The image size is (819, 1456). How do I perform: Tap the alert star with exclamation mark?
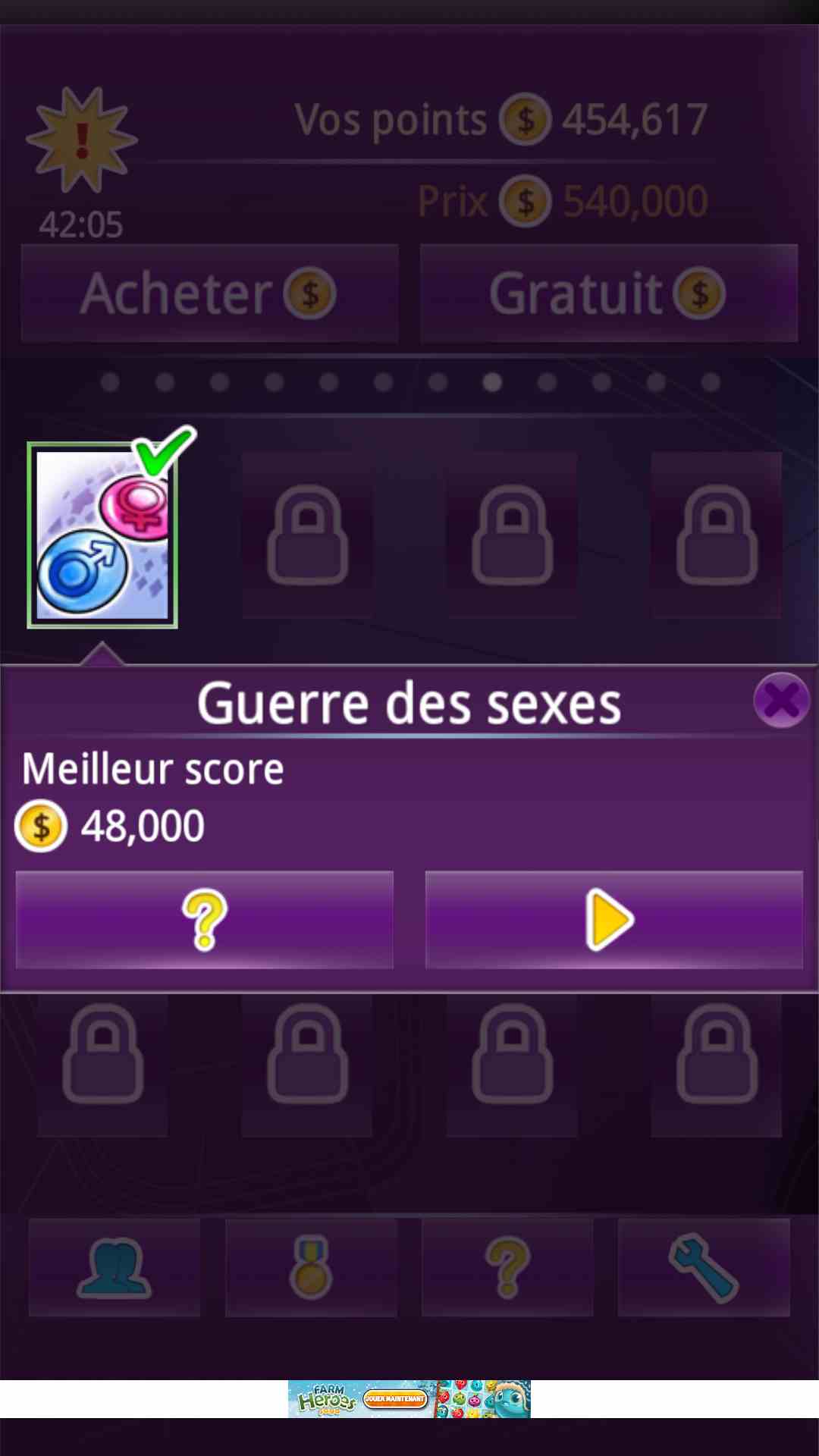point(82,140)
